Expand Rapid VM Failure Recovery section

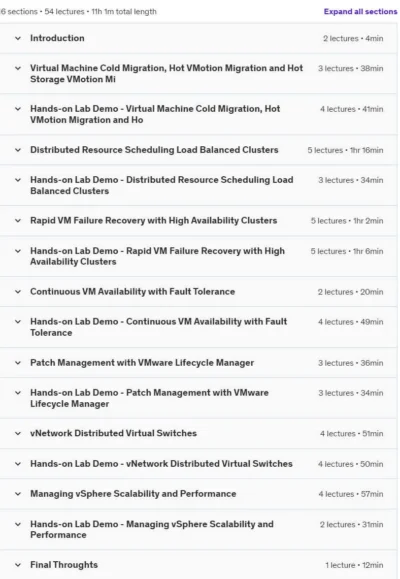(x=198, y=221)
